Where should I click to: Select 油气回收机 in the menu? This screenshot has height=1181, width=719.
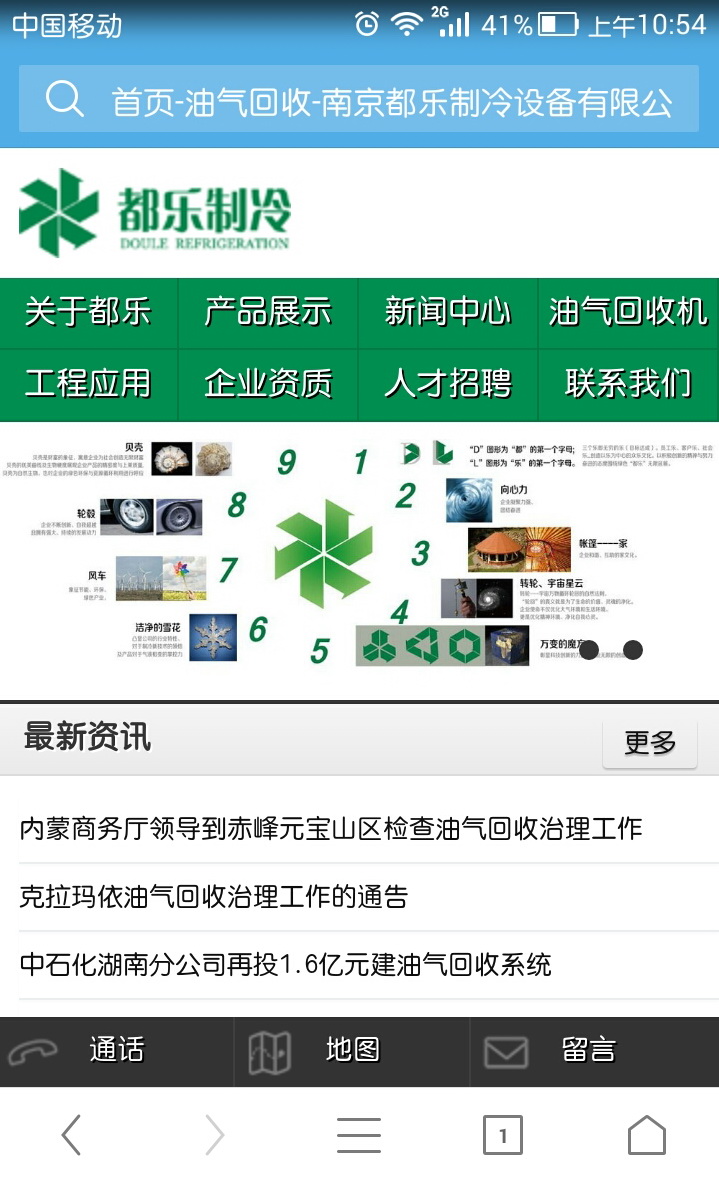[628, 313]
